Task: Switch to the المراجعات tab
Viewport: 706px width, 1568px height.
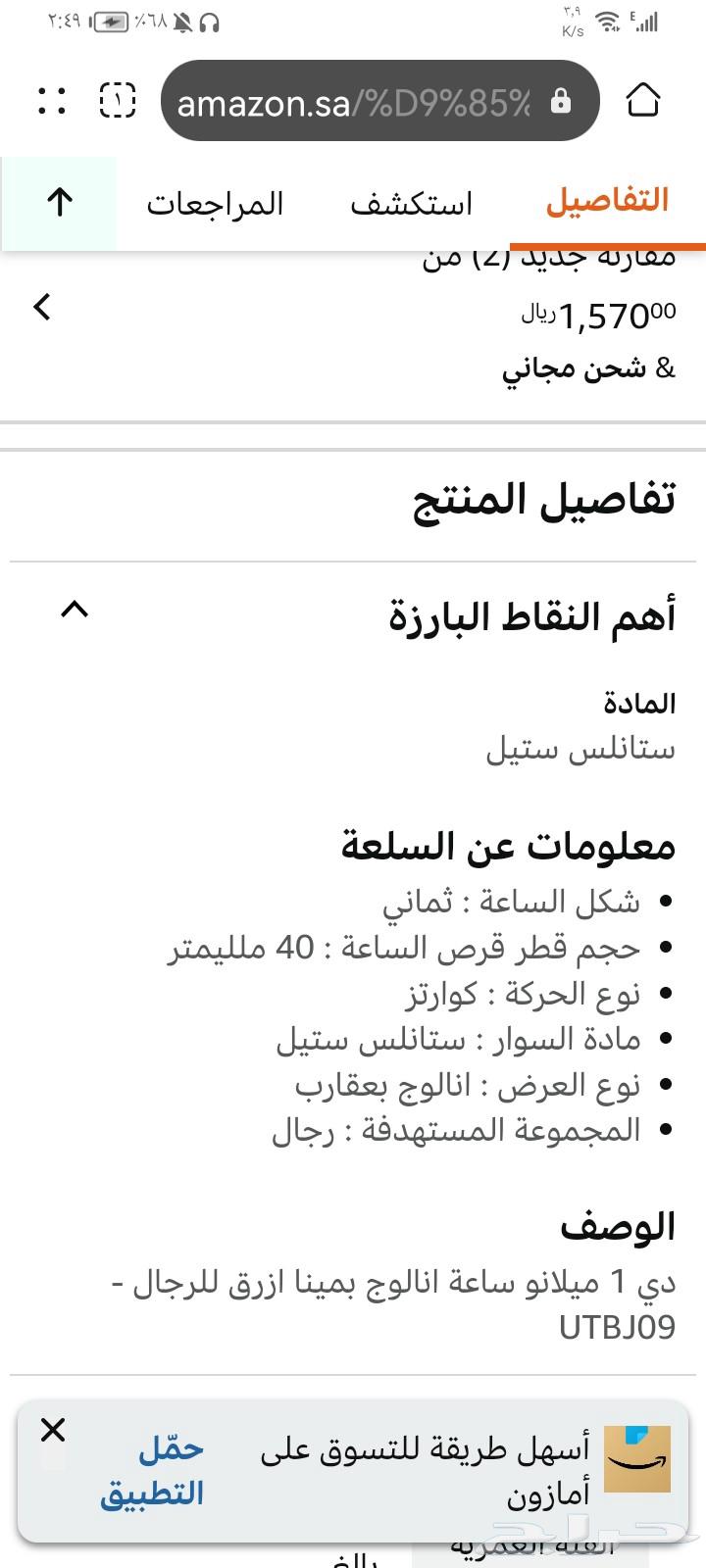Action: (216, 204)
